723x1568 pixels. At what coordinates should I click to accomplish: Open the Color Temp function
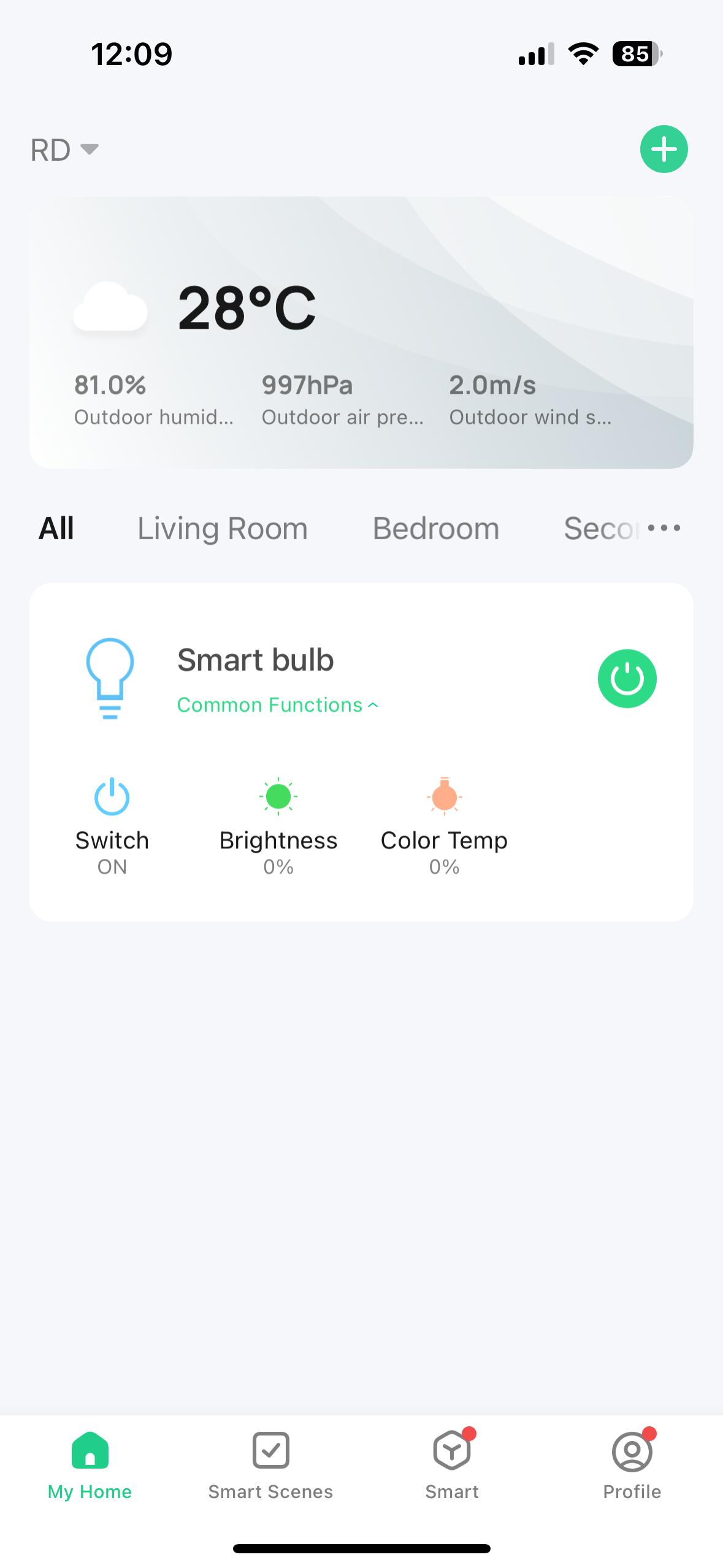tap(444, 825)
